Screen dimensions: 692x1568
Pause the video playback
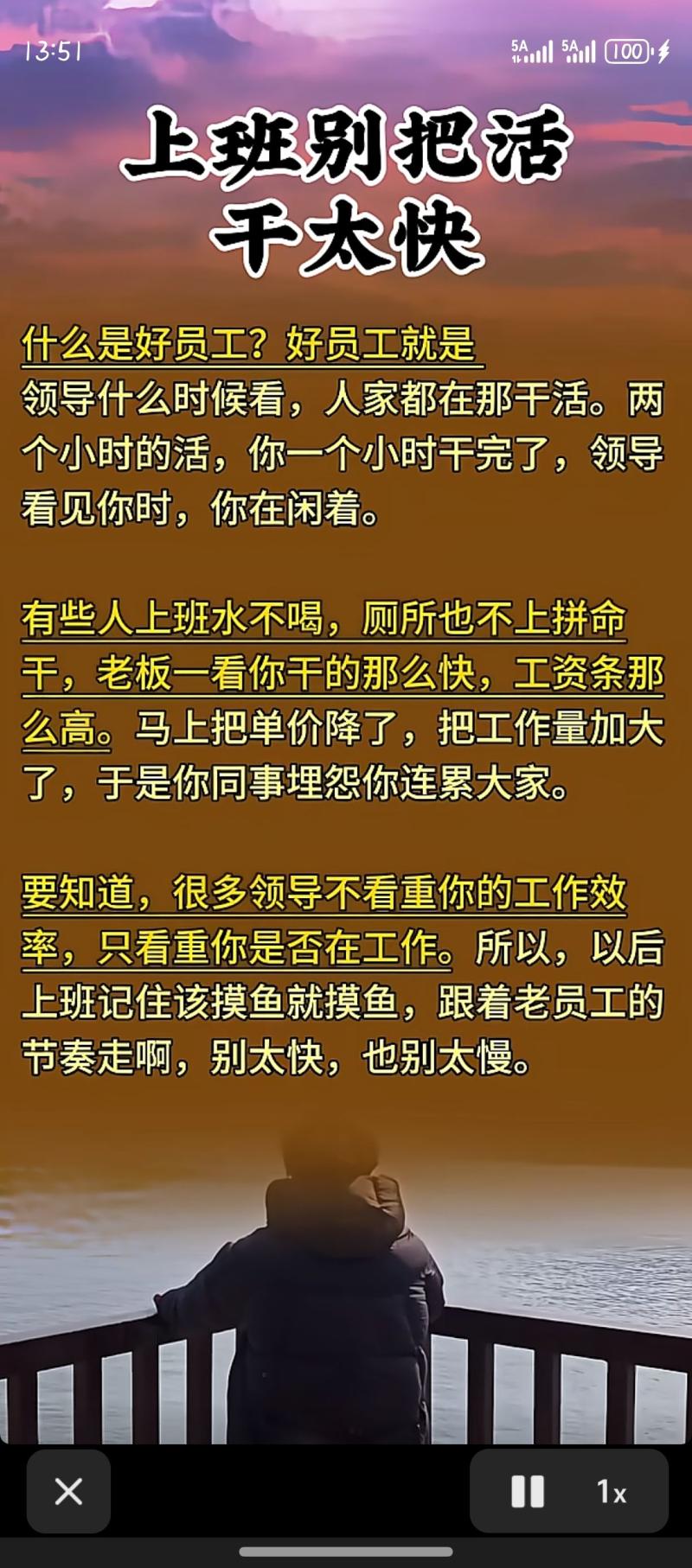coord(528,1491)
